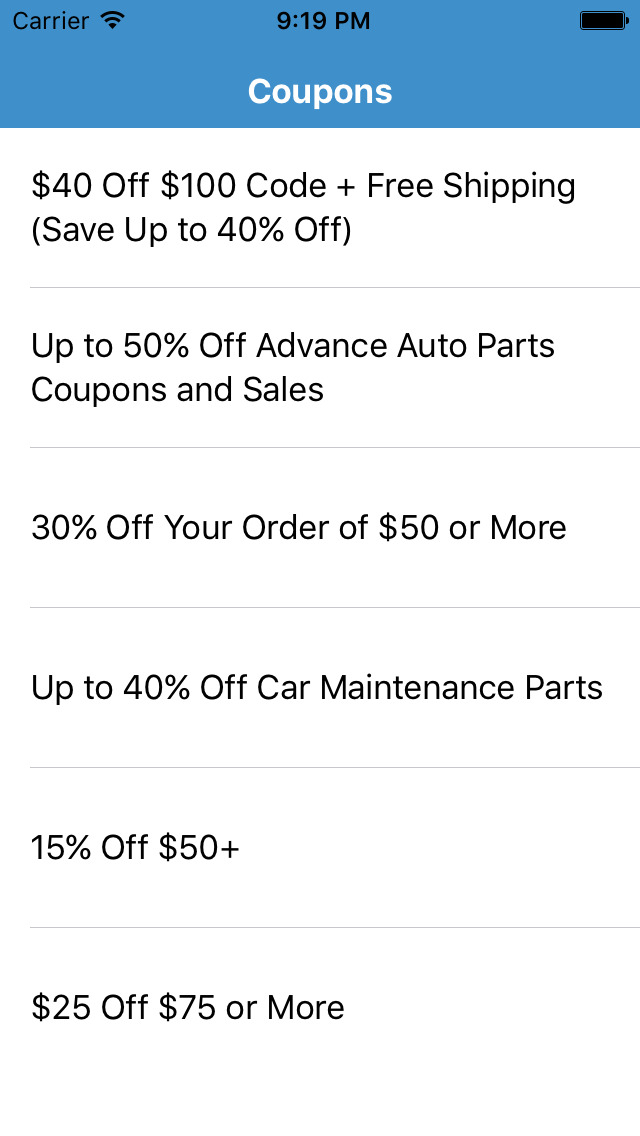Open 30% Off Your Order of $50 coupon
Screen dimensions: 640x1136
(299, 528)
